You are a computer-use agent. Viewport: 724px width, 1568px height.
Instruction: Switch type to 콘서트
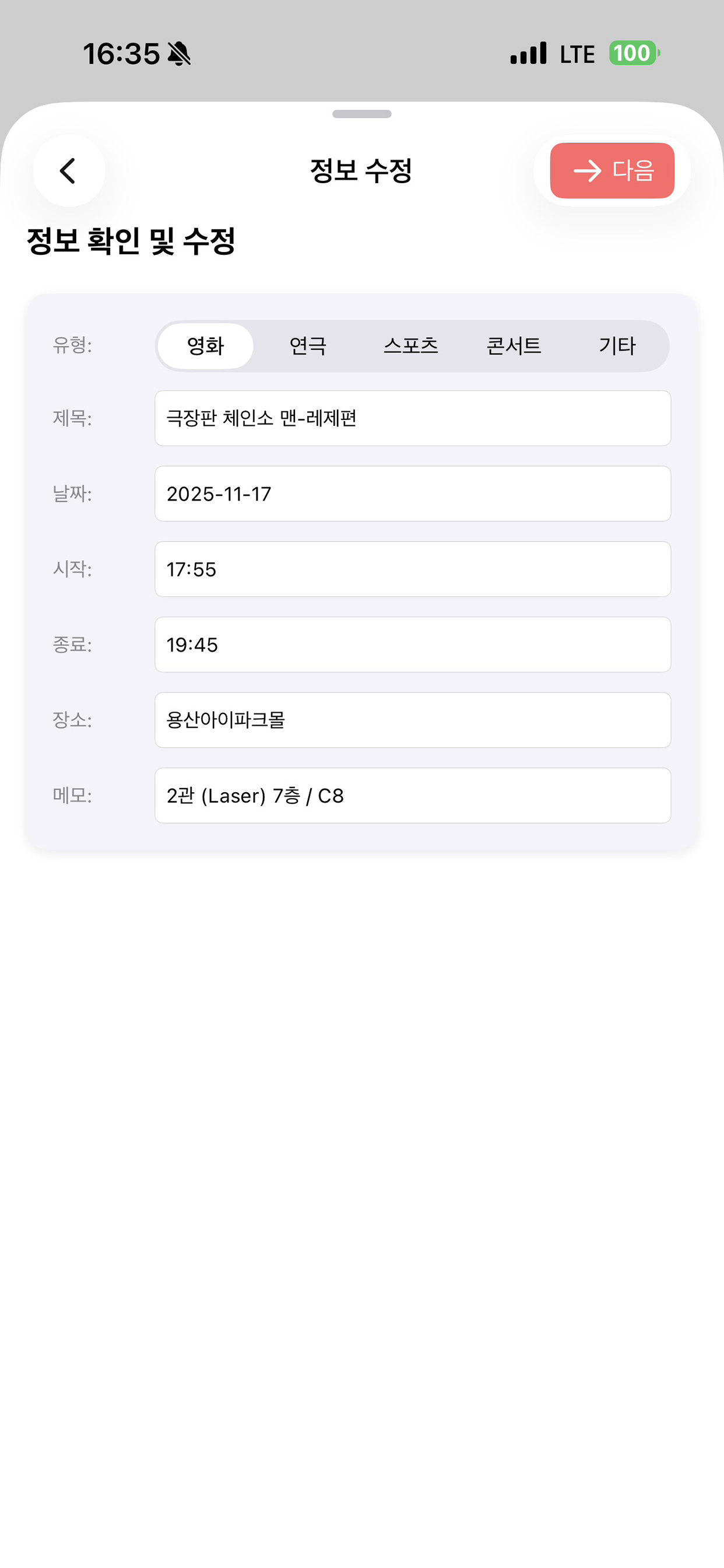515,346
